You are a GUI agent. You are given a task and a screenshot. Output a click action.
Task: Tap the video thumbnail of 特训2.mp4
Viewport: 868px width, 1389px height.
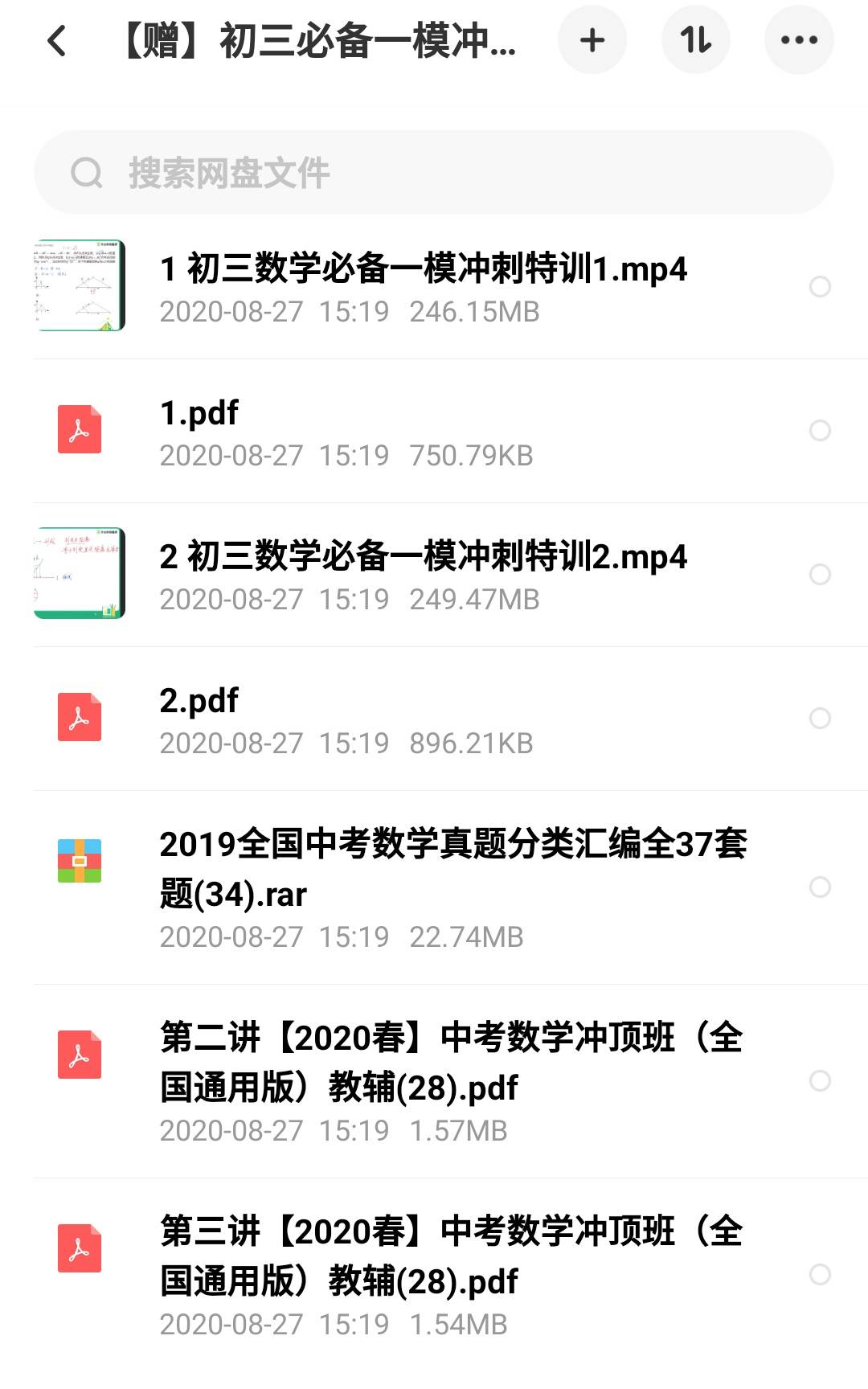tap(80, 573)
